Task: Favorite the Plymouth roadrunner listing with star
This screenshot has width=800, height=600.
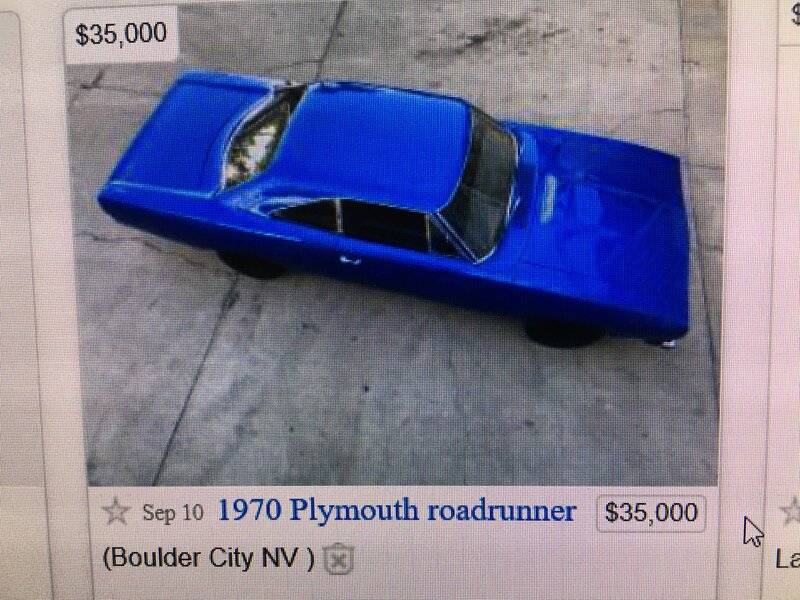Action: (x=116, y=513)
